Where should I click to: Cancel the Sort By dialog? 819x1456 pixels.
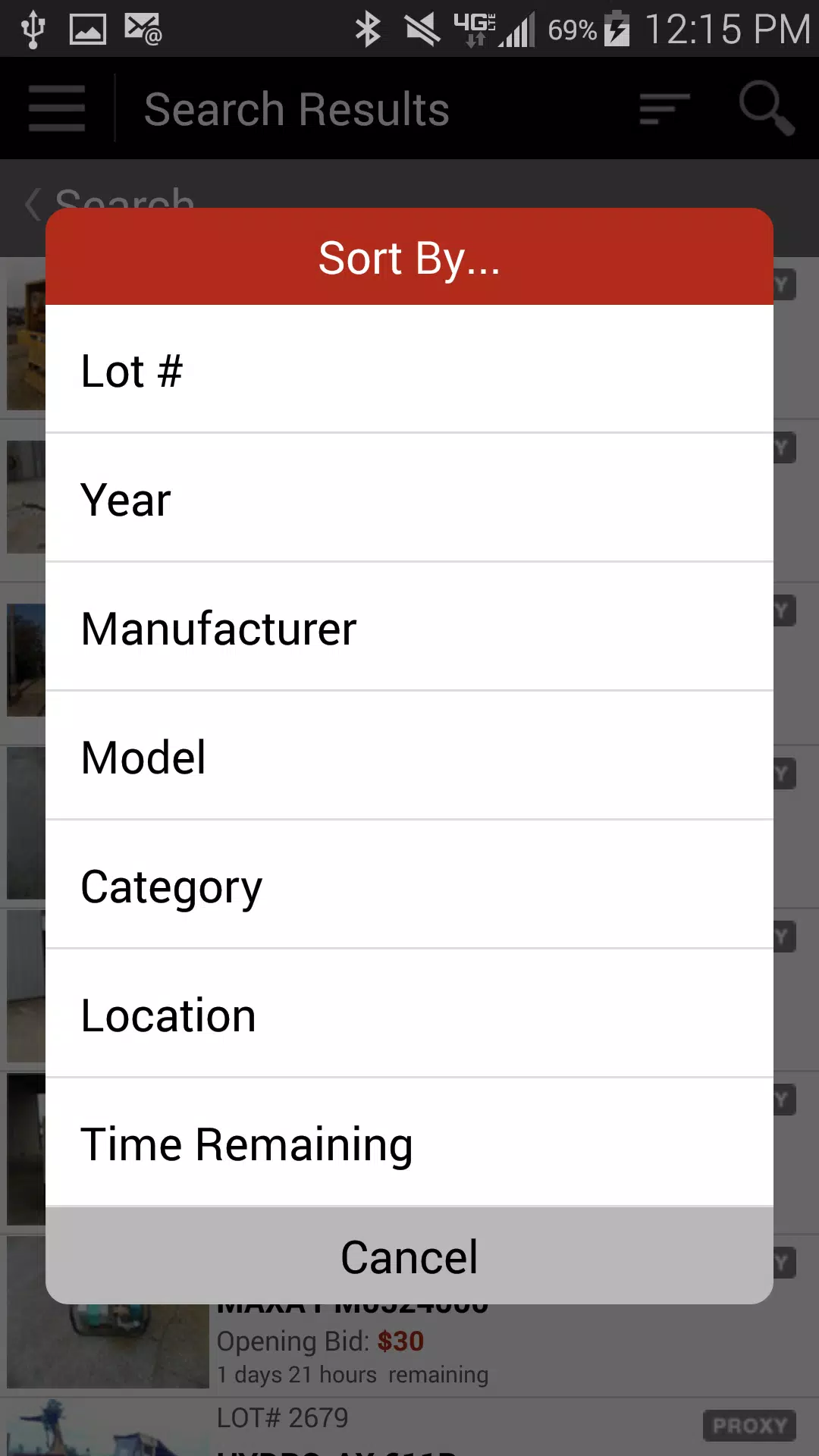pos(409,1257)
